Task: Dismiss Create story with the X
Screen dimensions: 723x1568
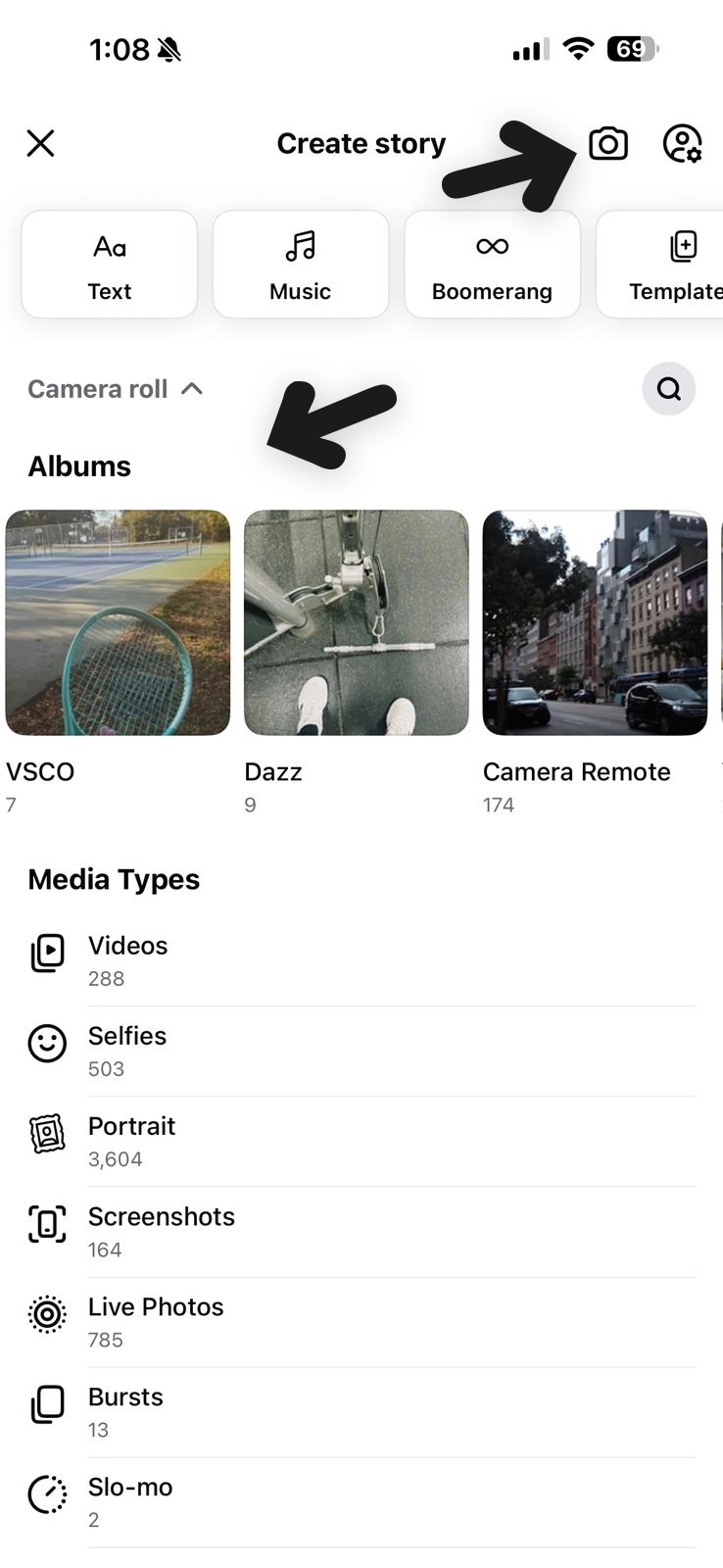Action: point(40,143)
